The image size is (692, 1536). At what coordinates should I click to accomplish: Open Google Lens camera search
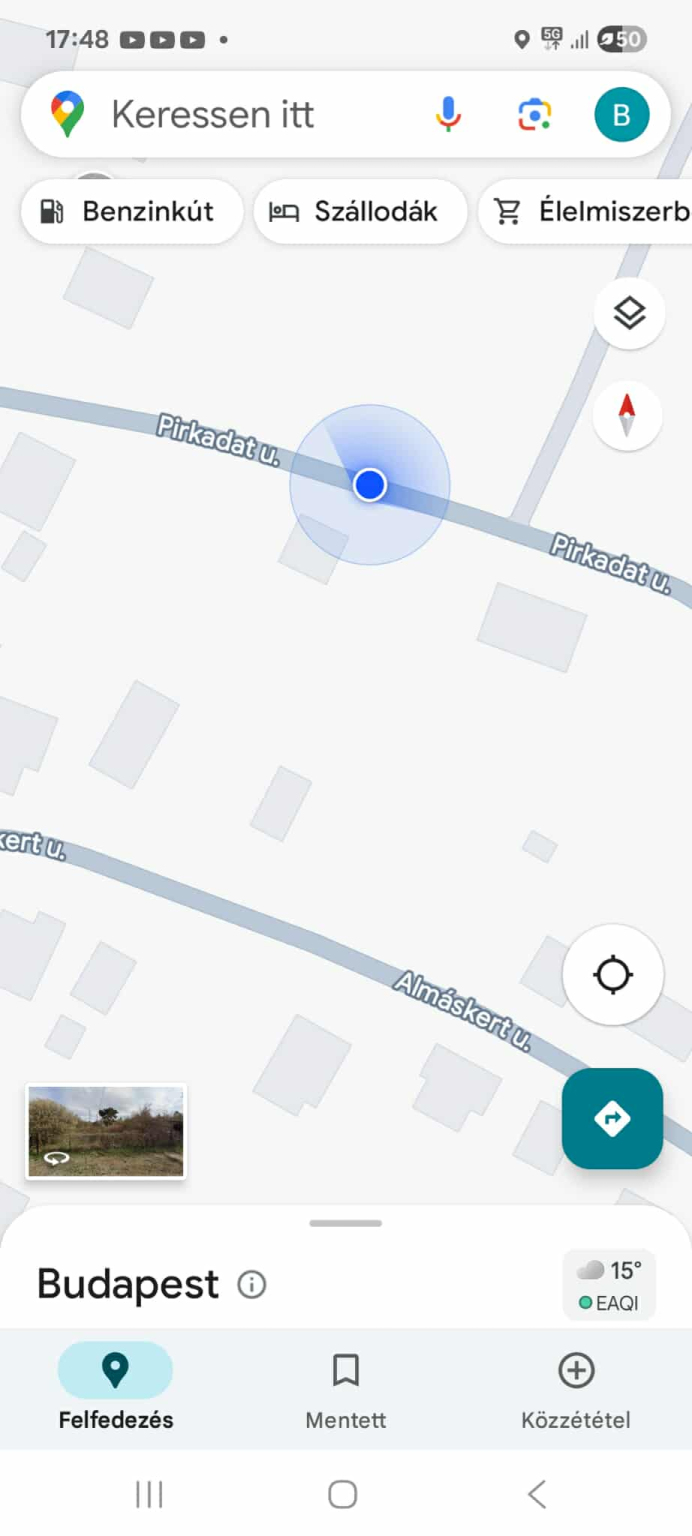pyautogui.click(x=535, y=115)
